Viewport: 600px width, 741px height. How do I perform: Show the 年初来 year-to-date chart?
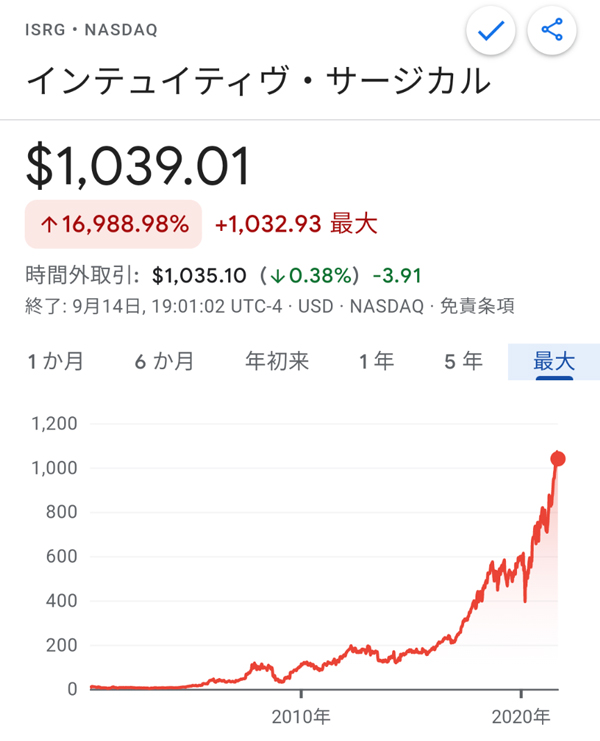[277, 361]
